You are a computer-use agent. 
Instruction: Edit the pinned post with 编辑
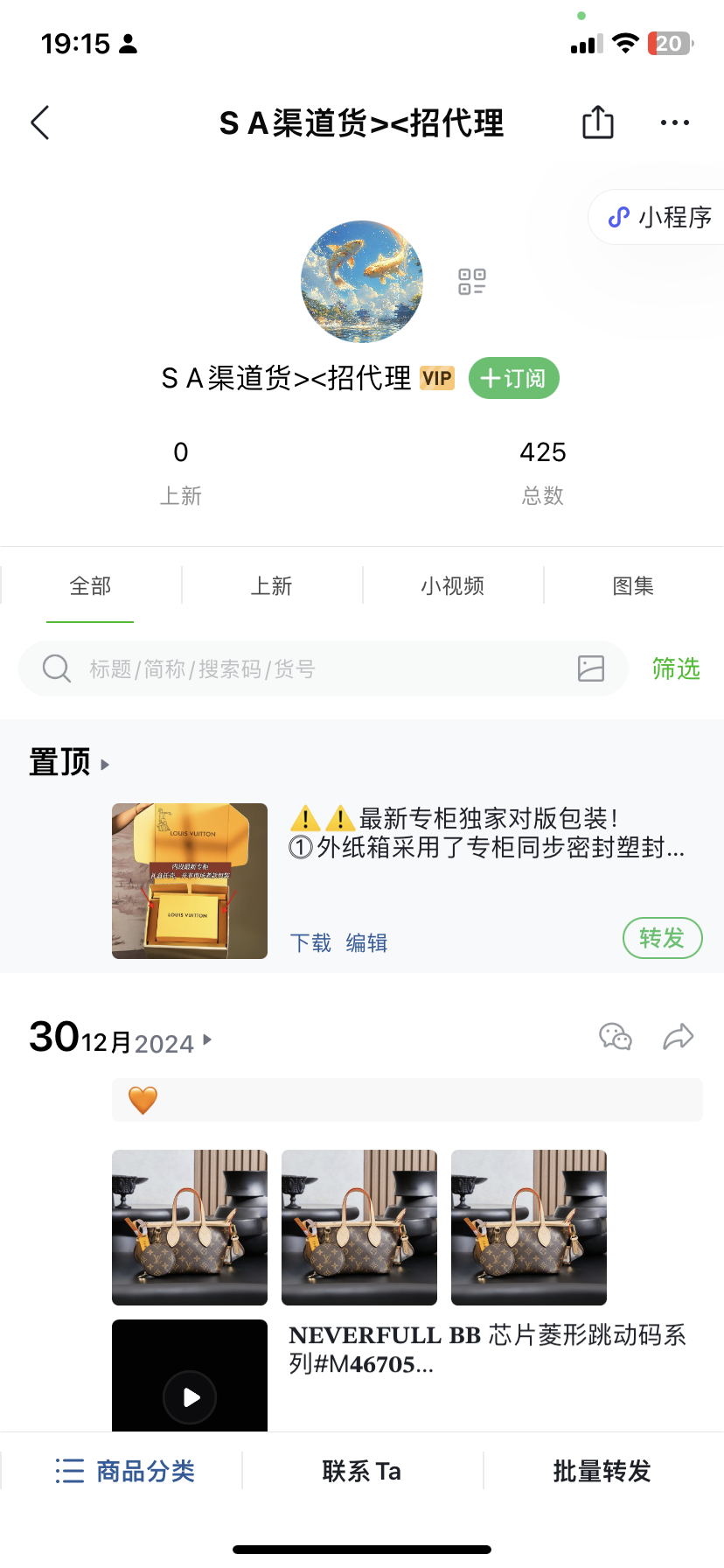(366, 942)
